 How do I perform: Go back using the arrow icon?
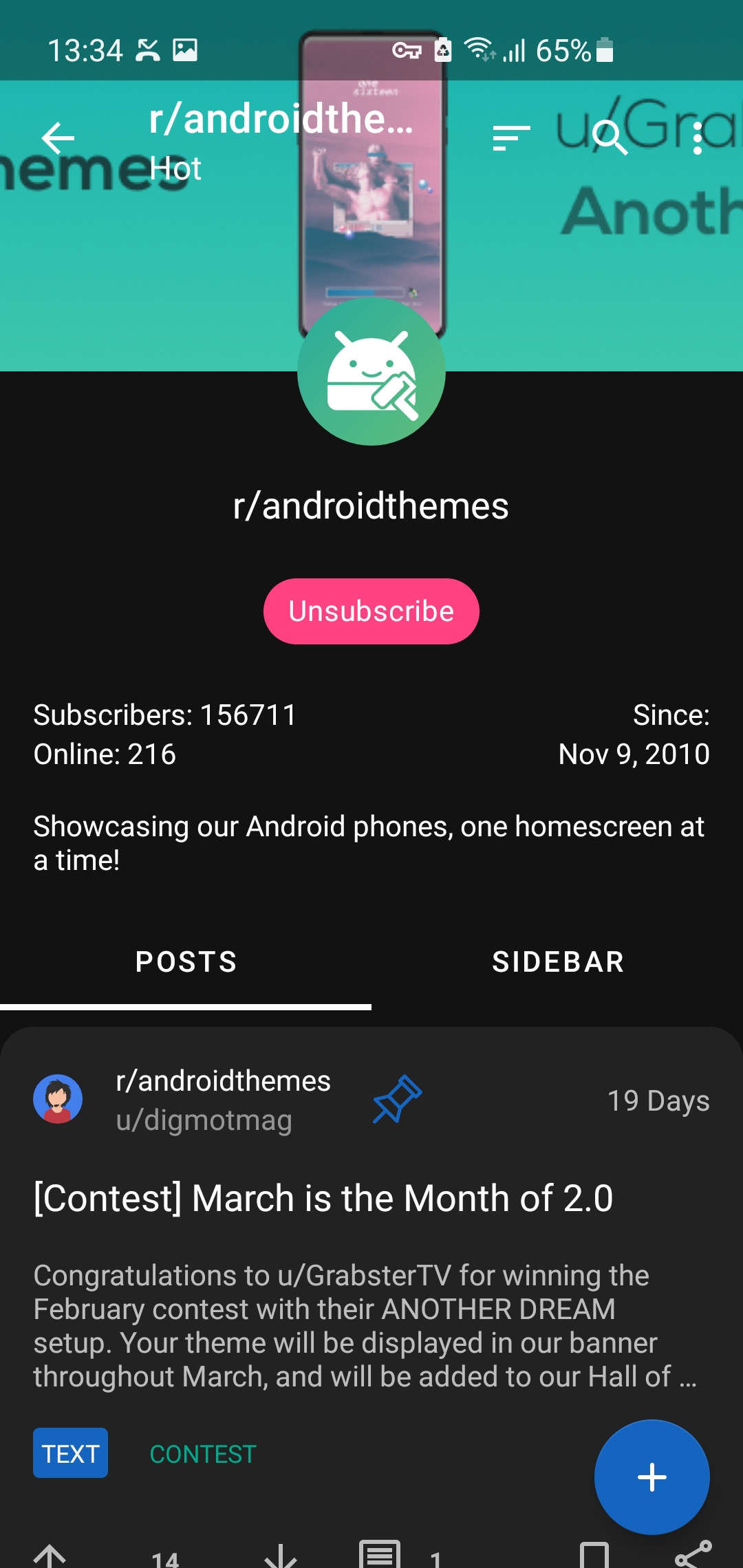click(x=58, y=138)
